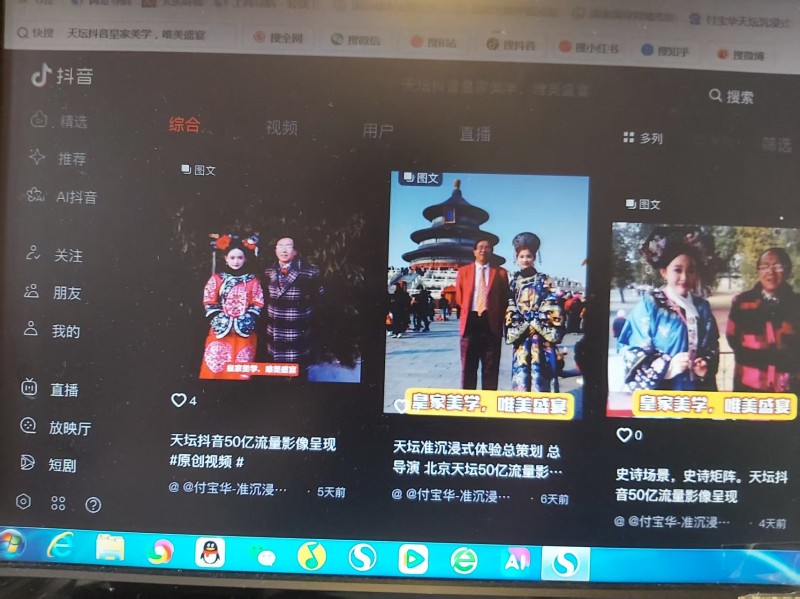Tap the 搜索 search button
The width and height of the screenshot is (800, 599).
coord(731,97)
